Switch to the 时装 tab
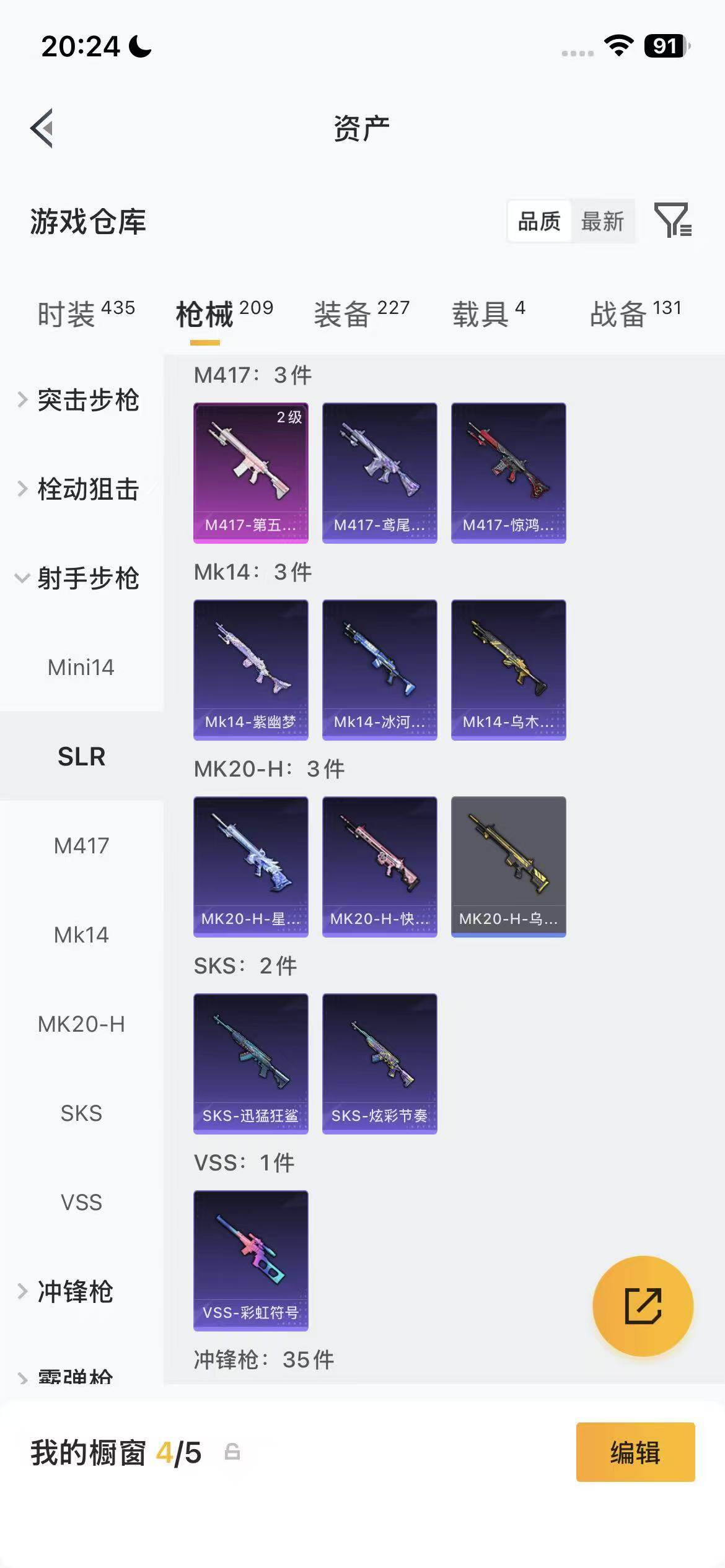Image resolution: width=725 pixels, height=1568 pixels. [86, 313]
